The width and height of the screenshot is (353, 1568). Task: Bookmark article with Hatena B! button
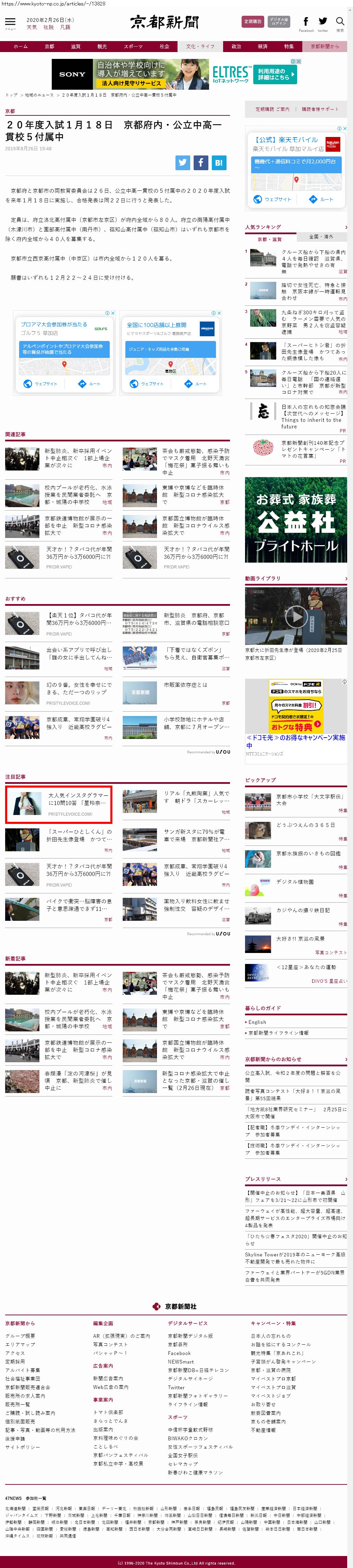pos(219,163)
